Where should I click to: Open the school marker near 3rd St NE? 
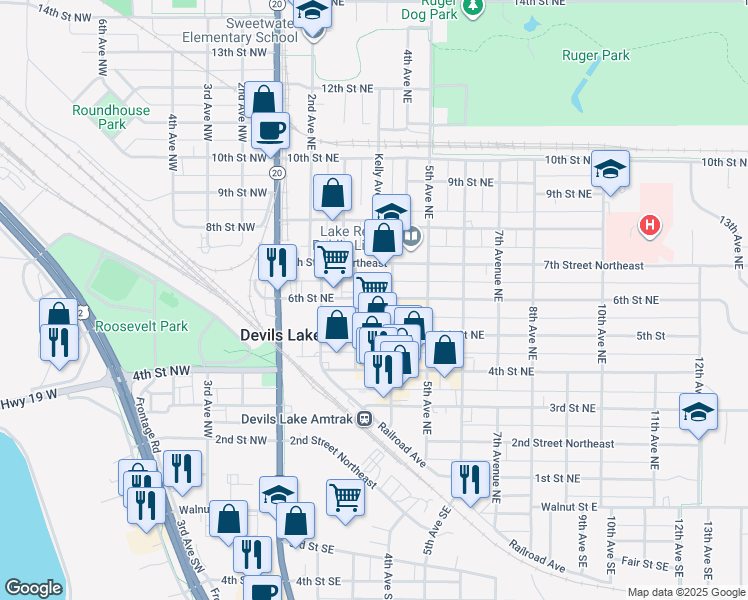coord(698,410)
